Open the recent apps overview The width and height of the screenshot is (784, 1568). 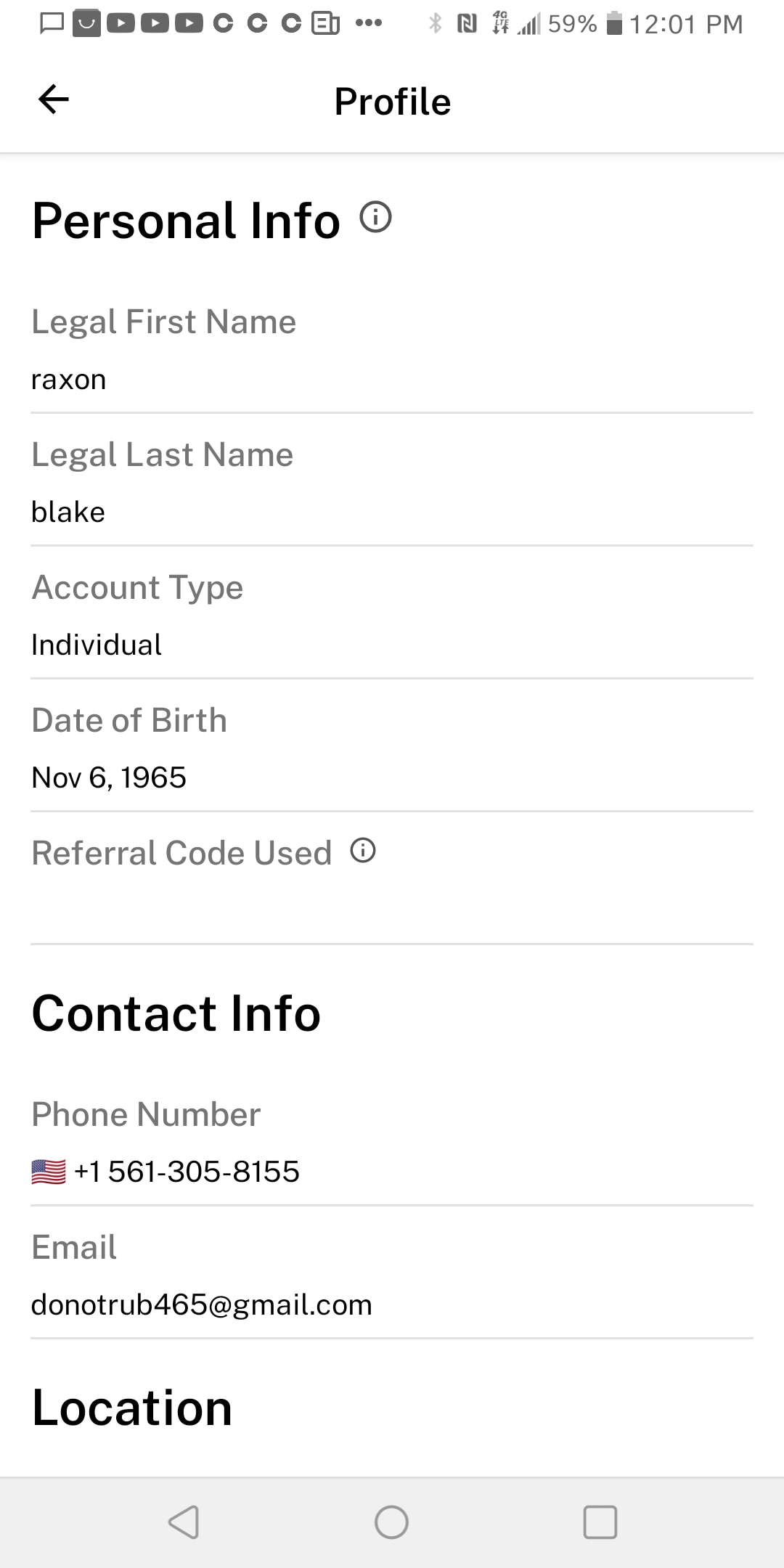600,1522
